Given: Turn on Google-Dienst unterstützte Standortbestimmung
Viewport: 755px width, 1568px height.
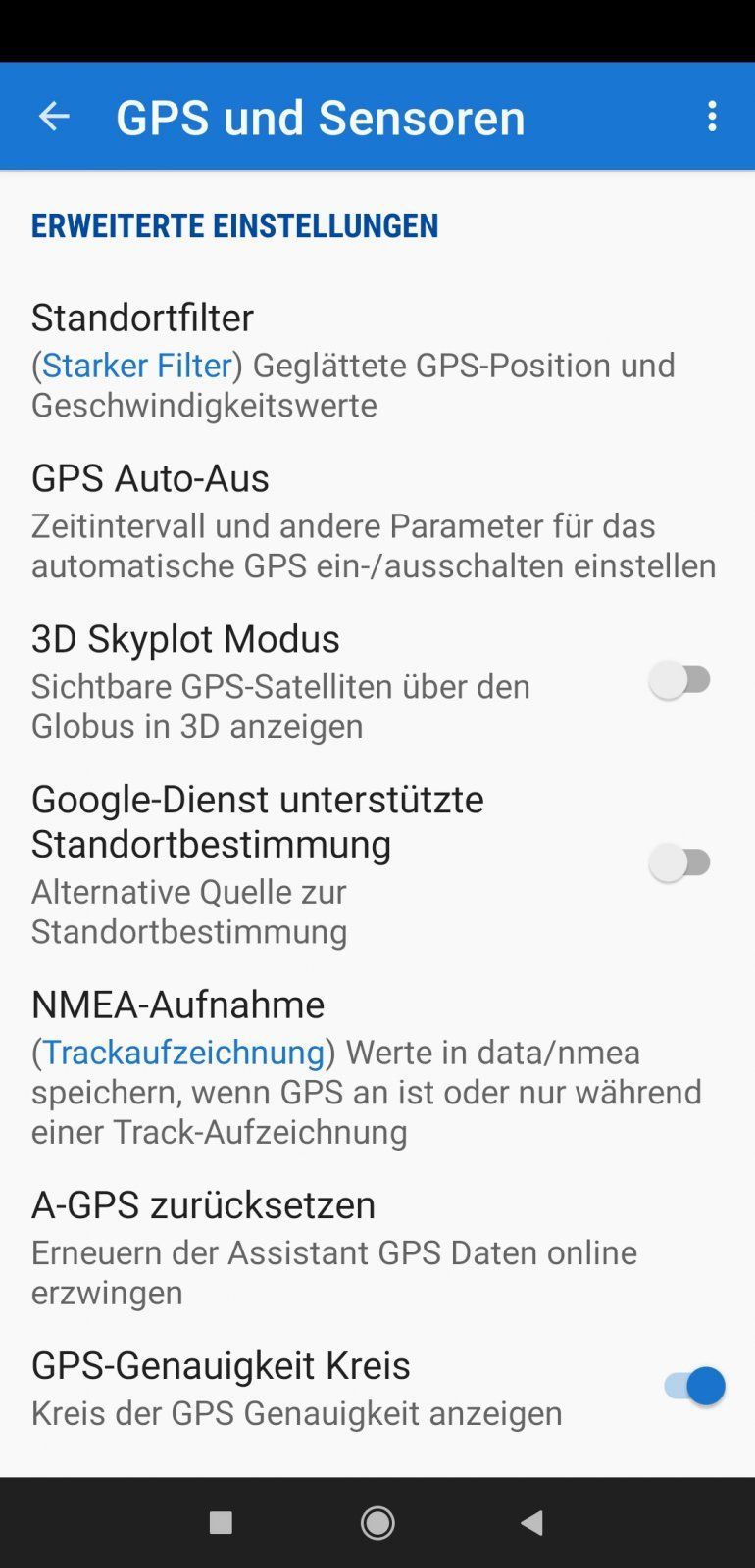Looking at the screenshot, I should pos(680,863).
